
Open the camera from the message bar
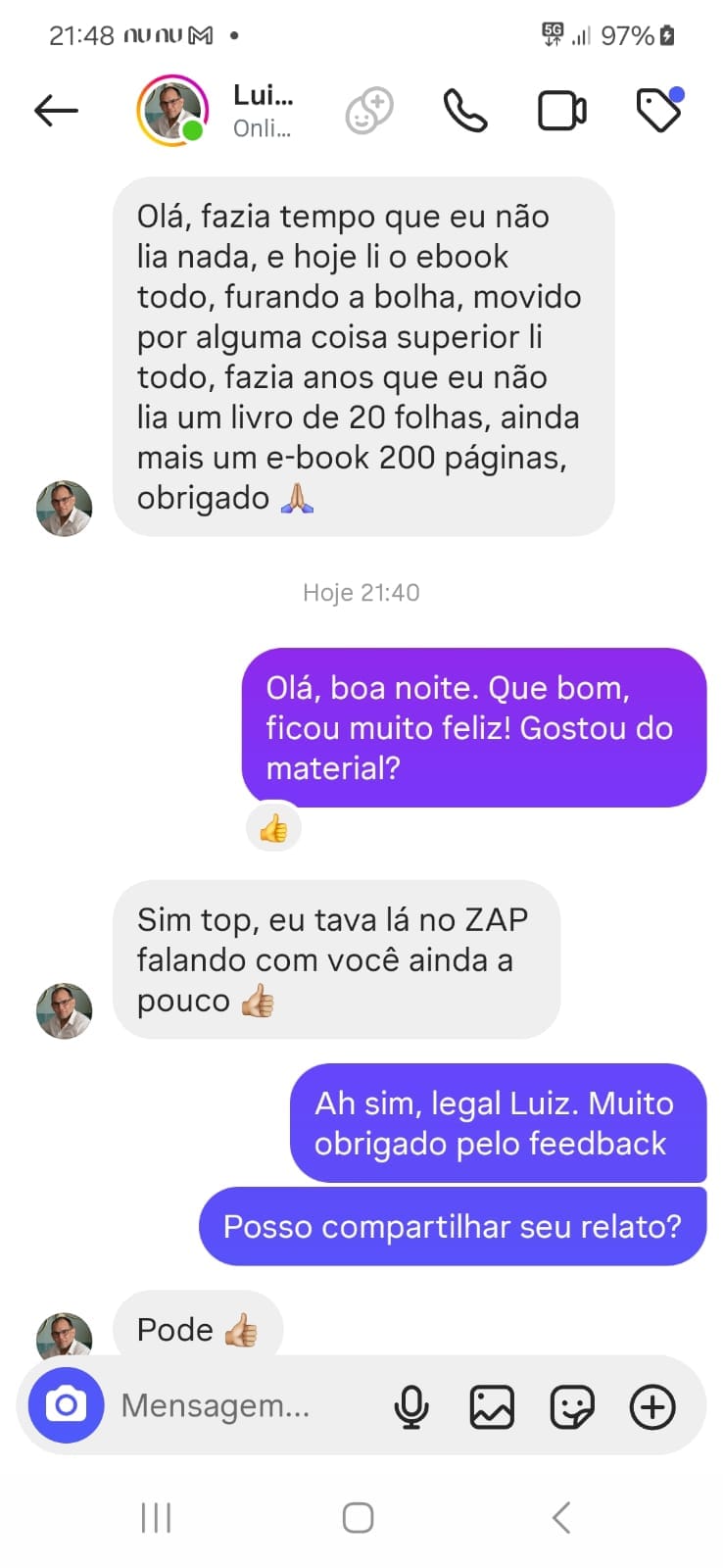pyautogui.click(x=66, y=1405)
